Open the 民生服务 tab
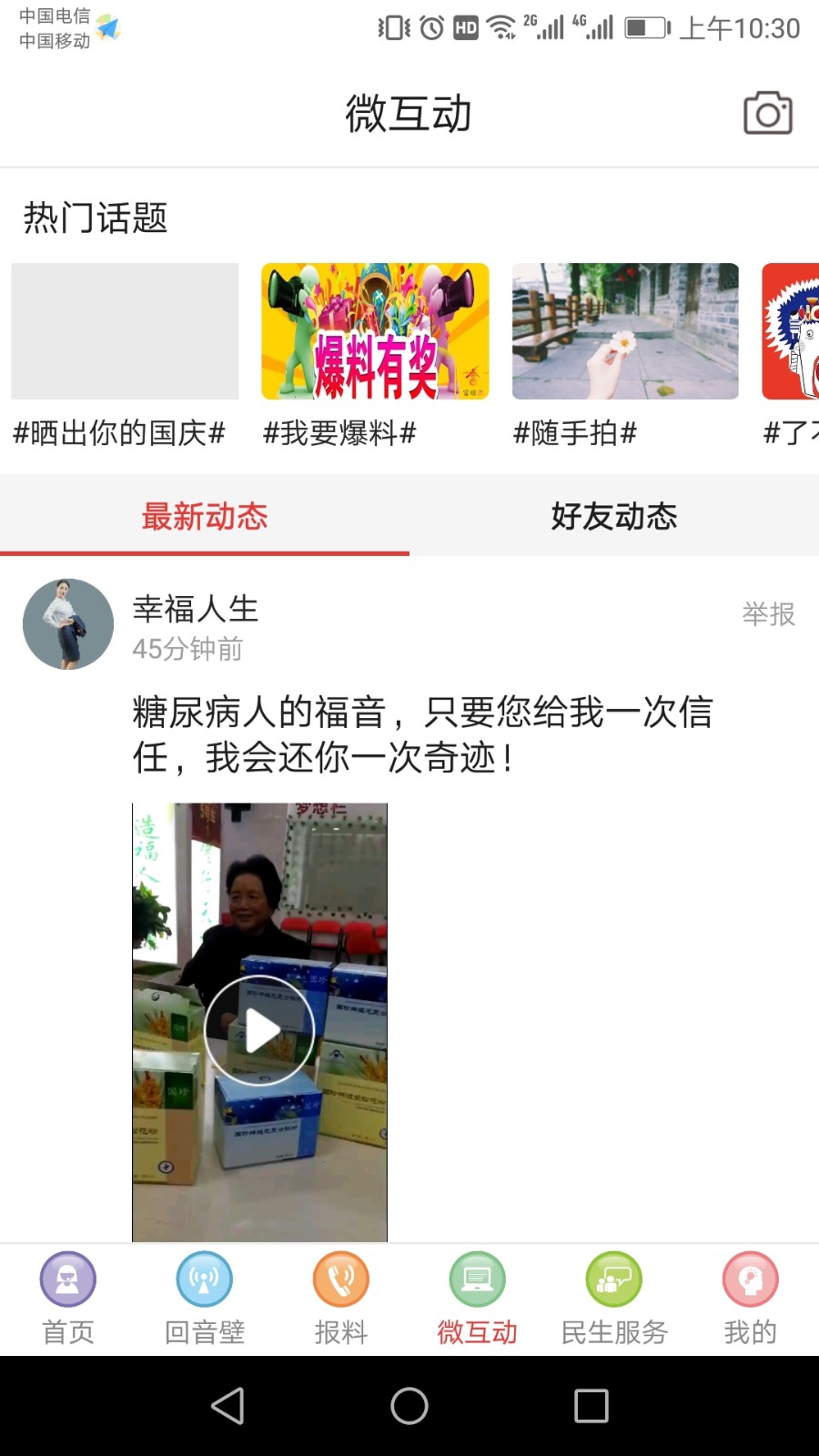819x1456 pixels. pos(614,1299)
